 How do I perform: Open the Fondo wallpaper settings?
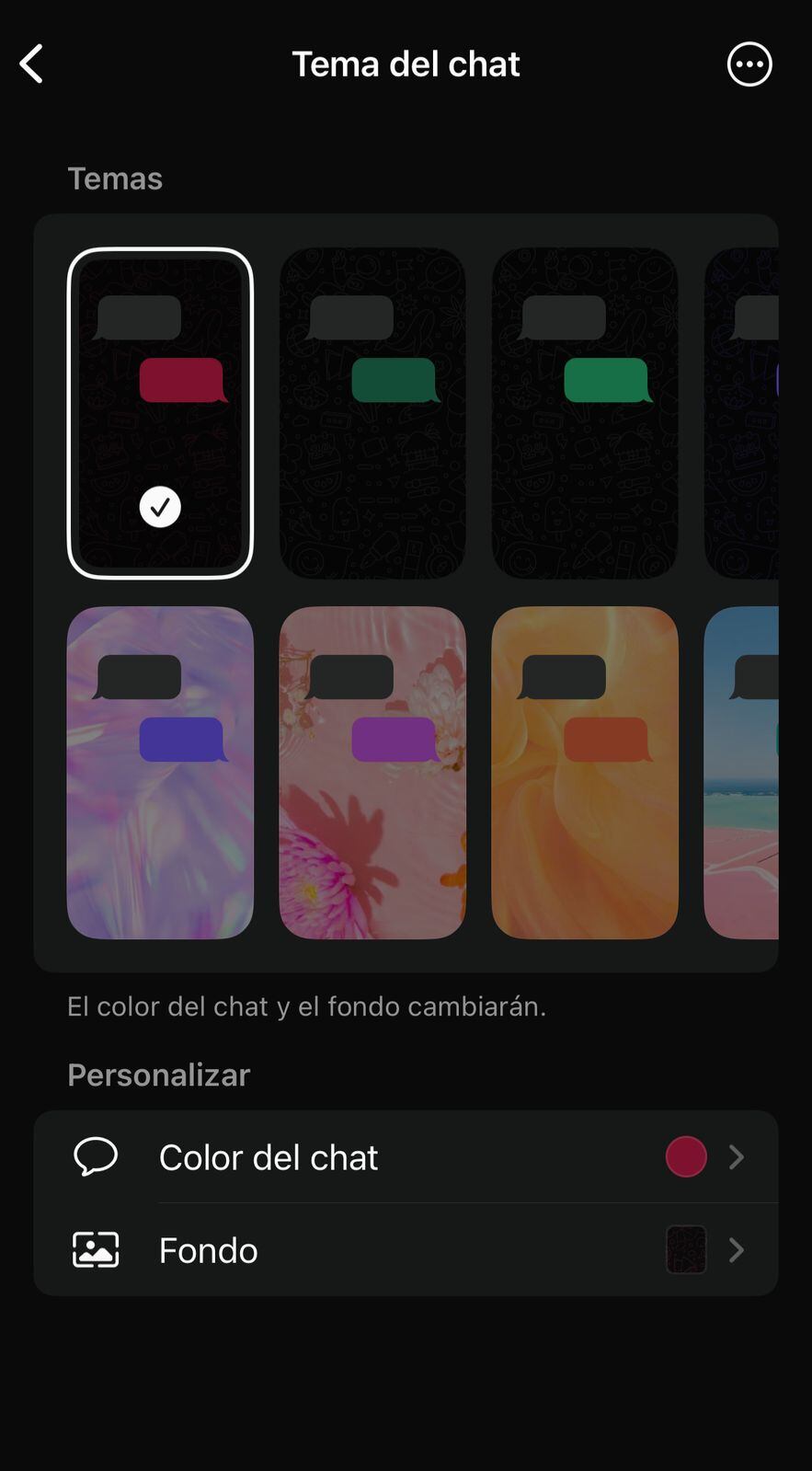[207, 1249]
